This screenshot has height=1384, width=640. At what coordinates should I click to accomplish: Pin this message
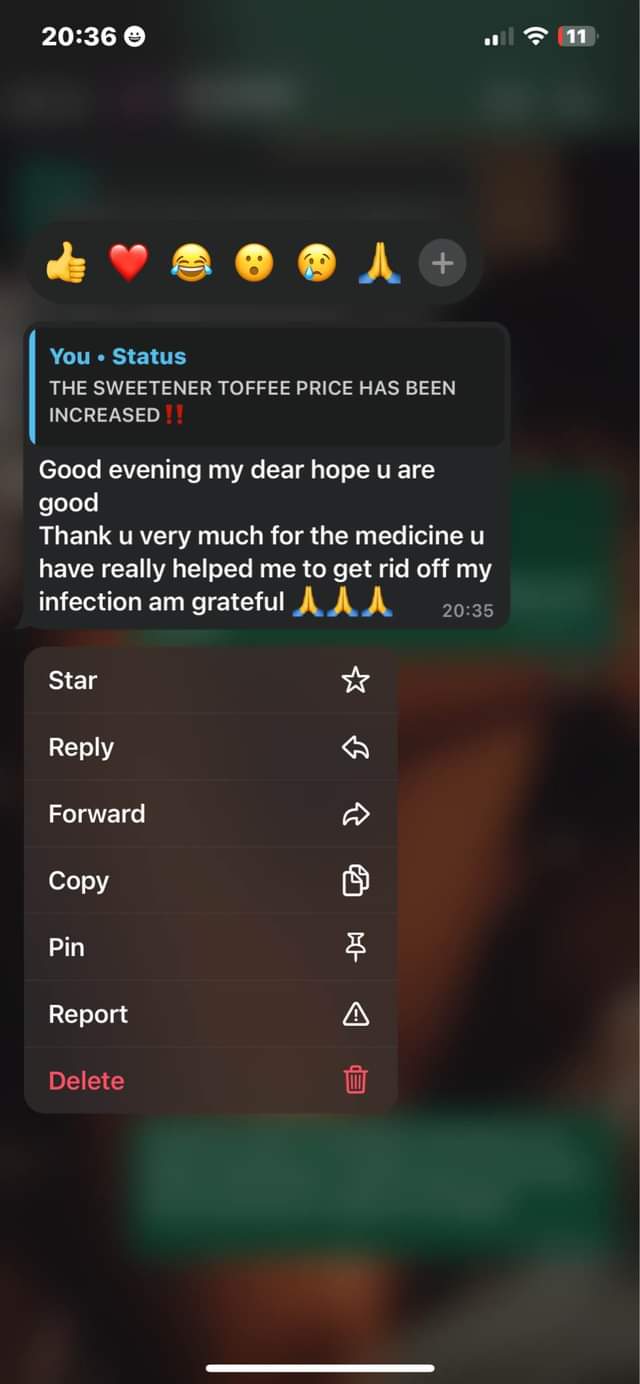coord(211,947)
